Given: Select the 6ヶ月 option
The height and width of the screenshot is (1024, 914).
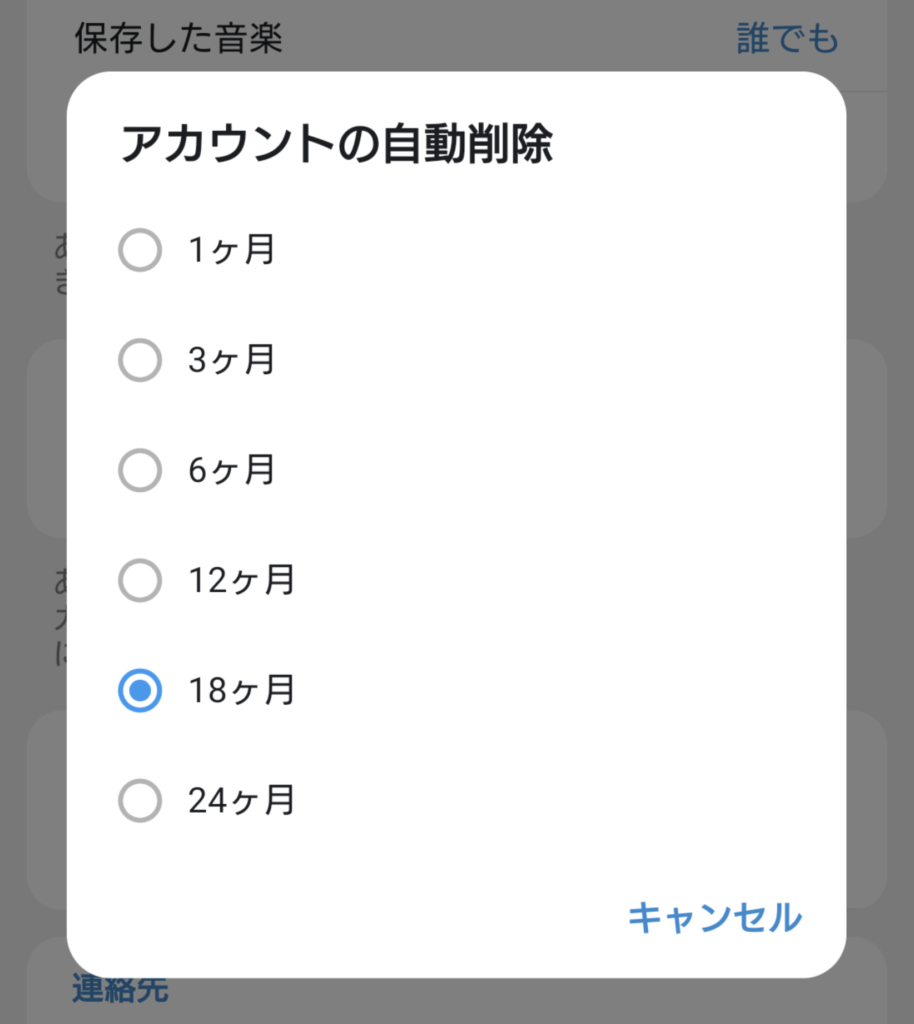Looking at the screenshot, I should (x=140, y=470).
